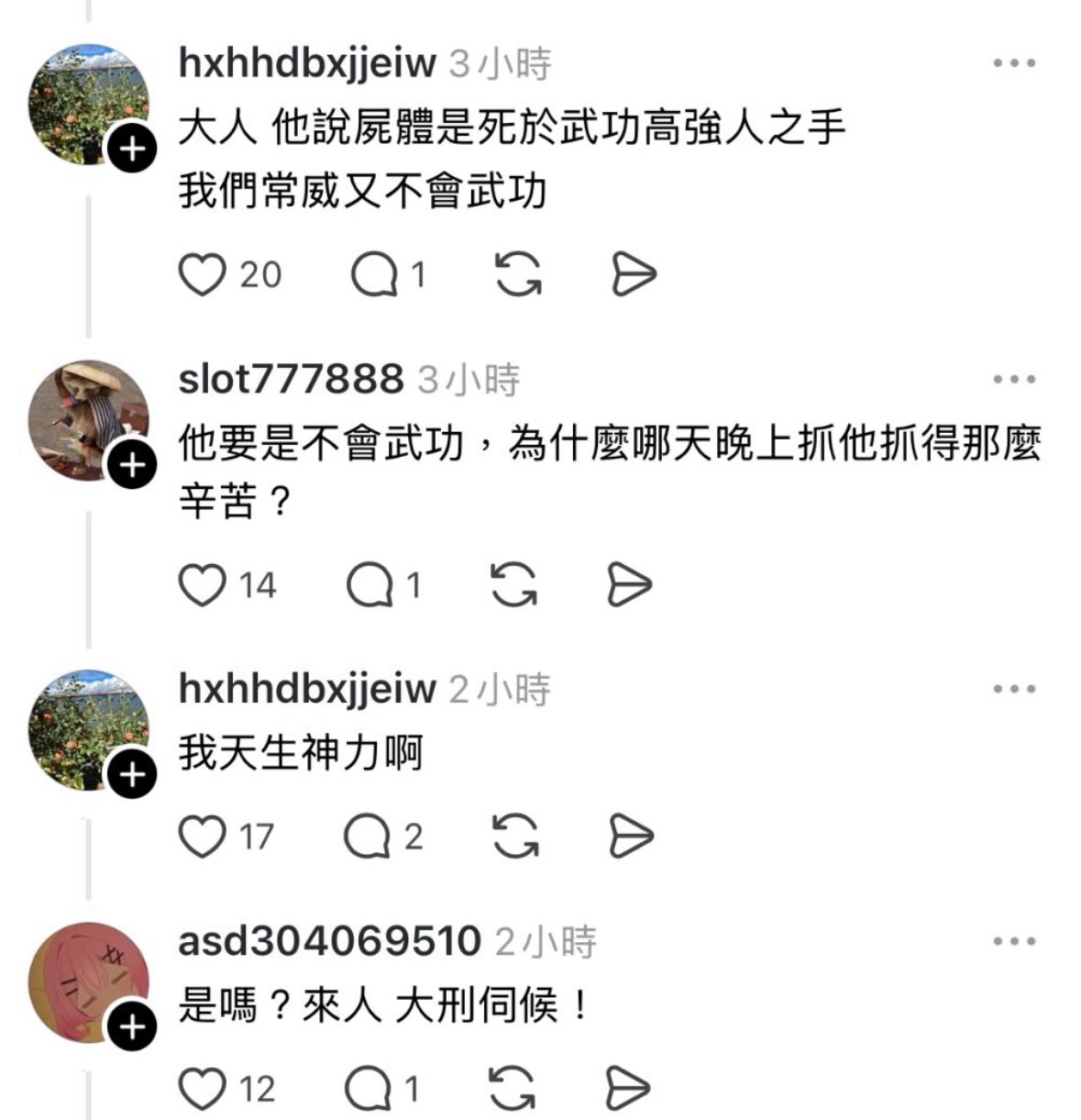
Task: Repost the '我天生神力啊' comment
Action: coord(515,837)
